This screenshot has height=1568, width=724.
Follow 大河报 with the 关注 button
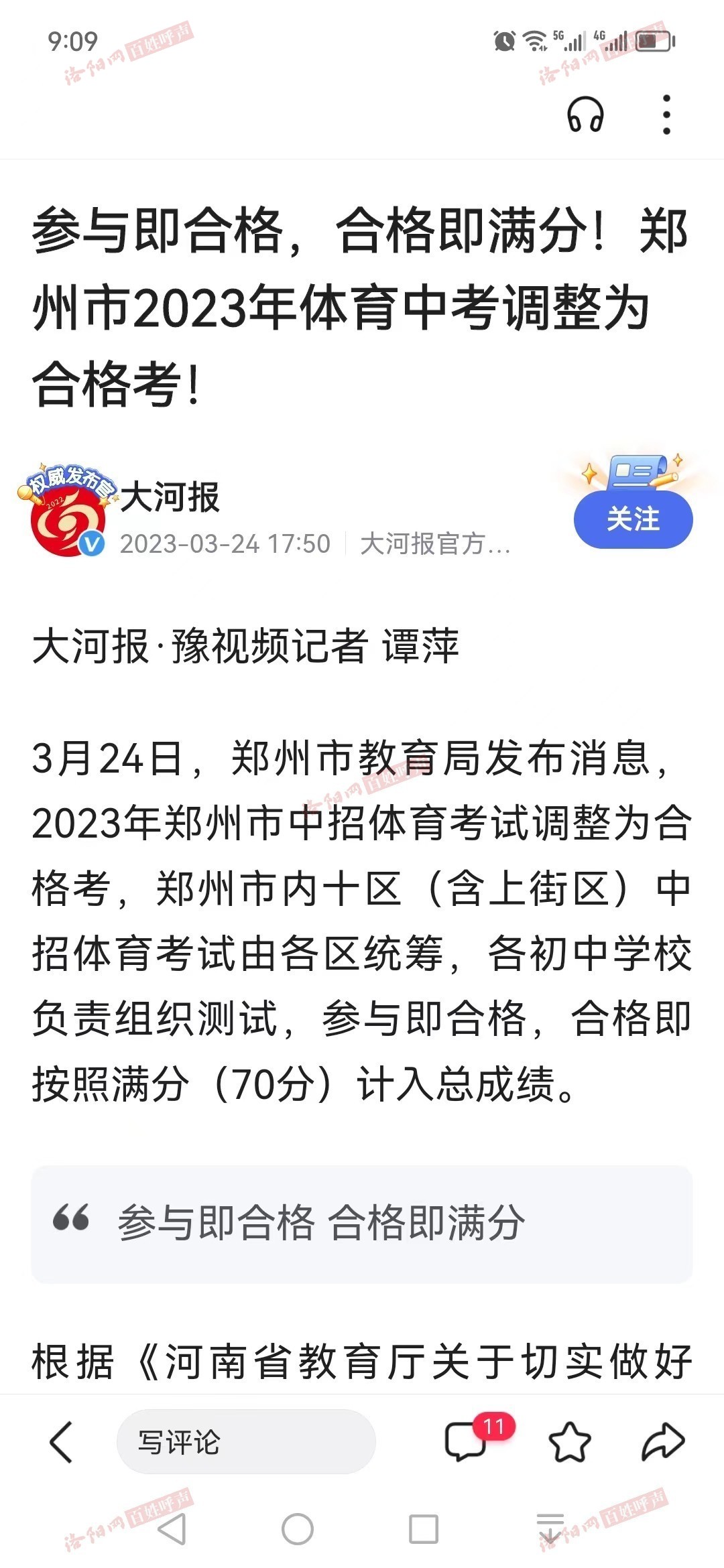[x=633, y=519]
